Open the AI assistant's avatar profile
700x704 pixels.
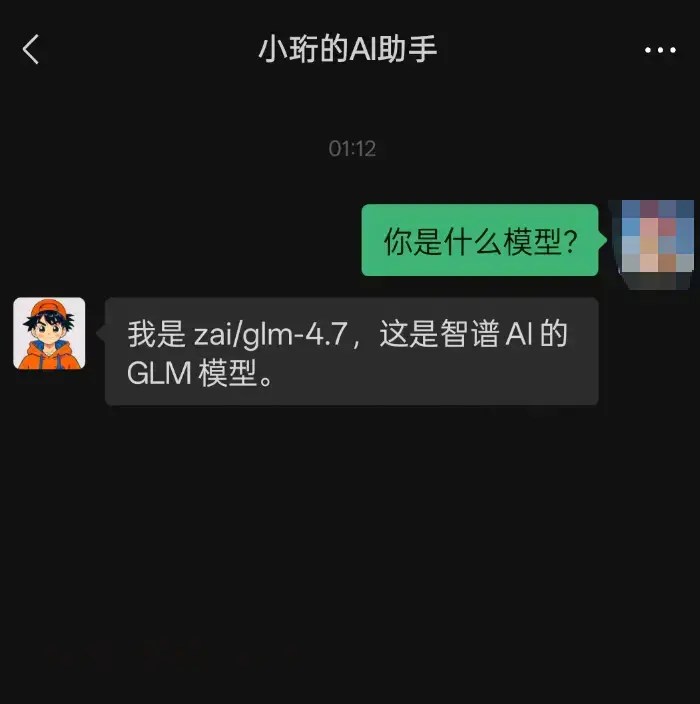coord(49,334)
